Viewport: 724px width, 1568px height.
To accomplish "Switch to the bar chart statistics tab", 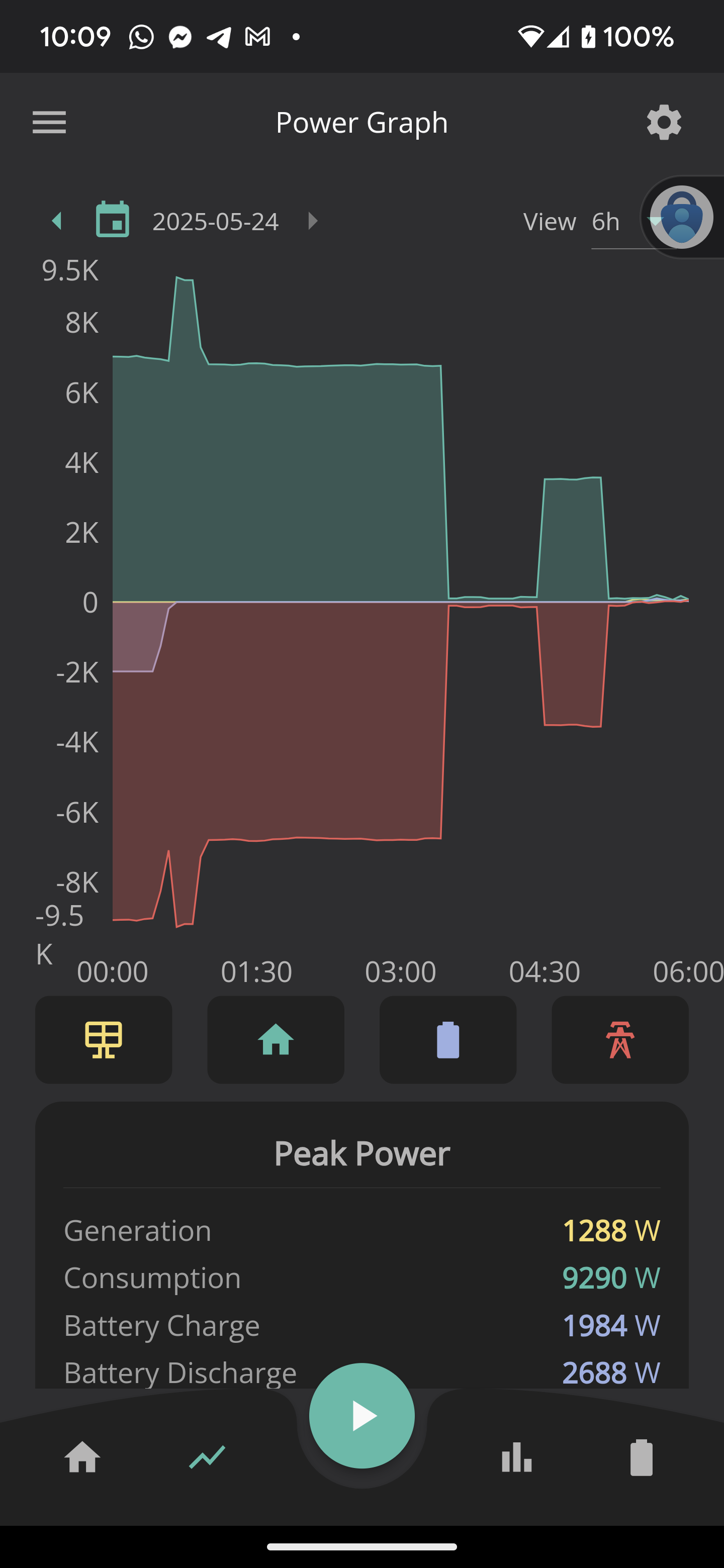I will [517, 1457].
